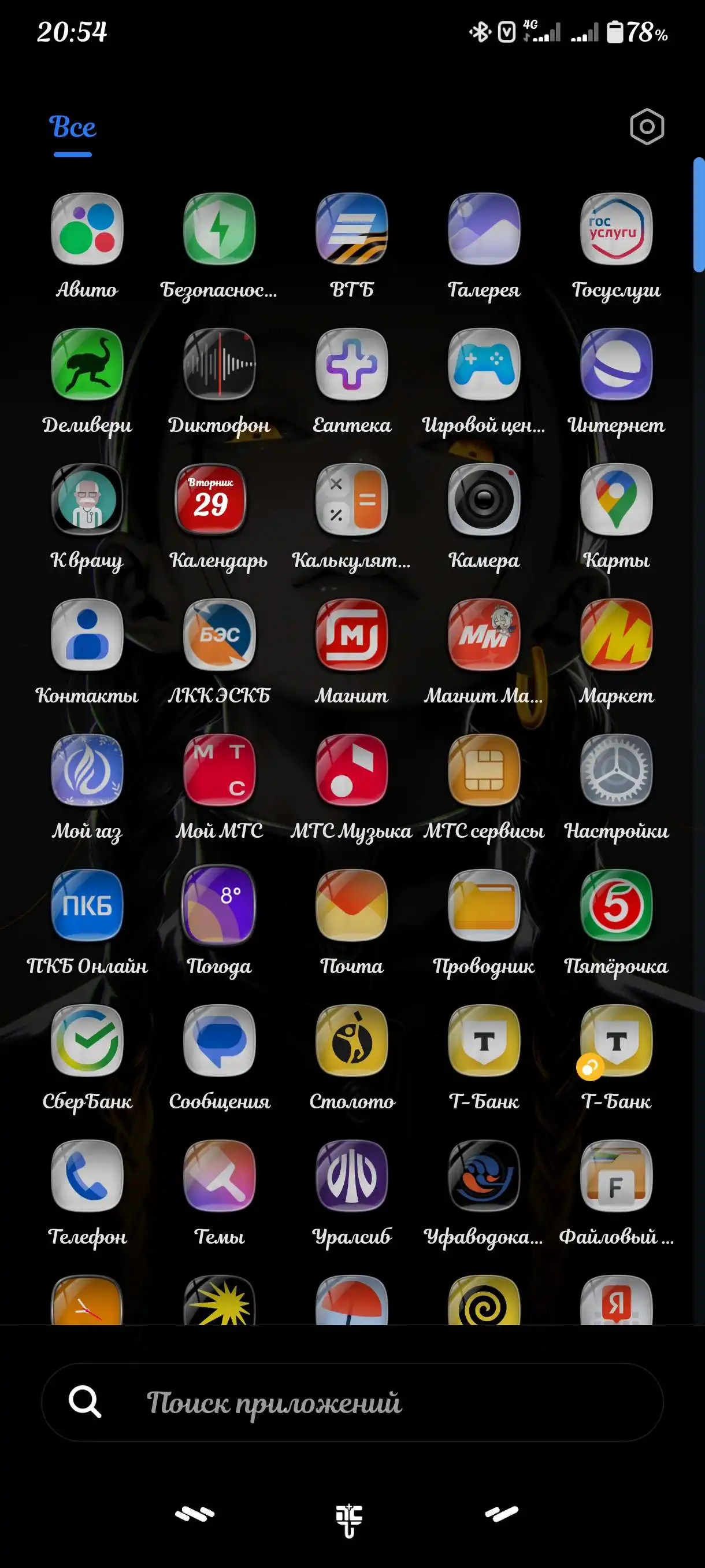Launch Мой МТС app
This screenshot has height=1568, width=705.
click(x=219, y=770)
